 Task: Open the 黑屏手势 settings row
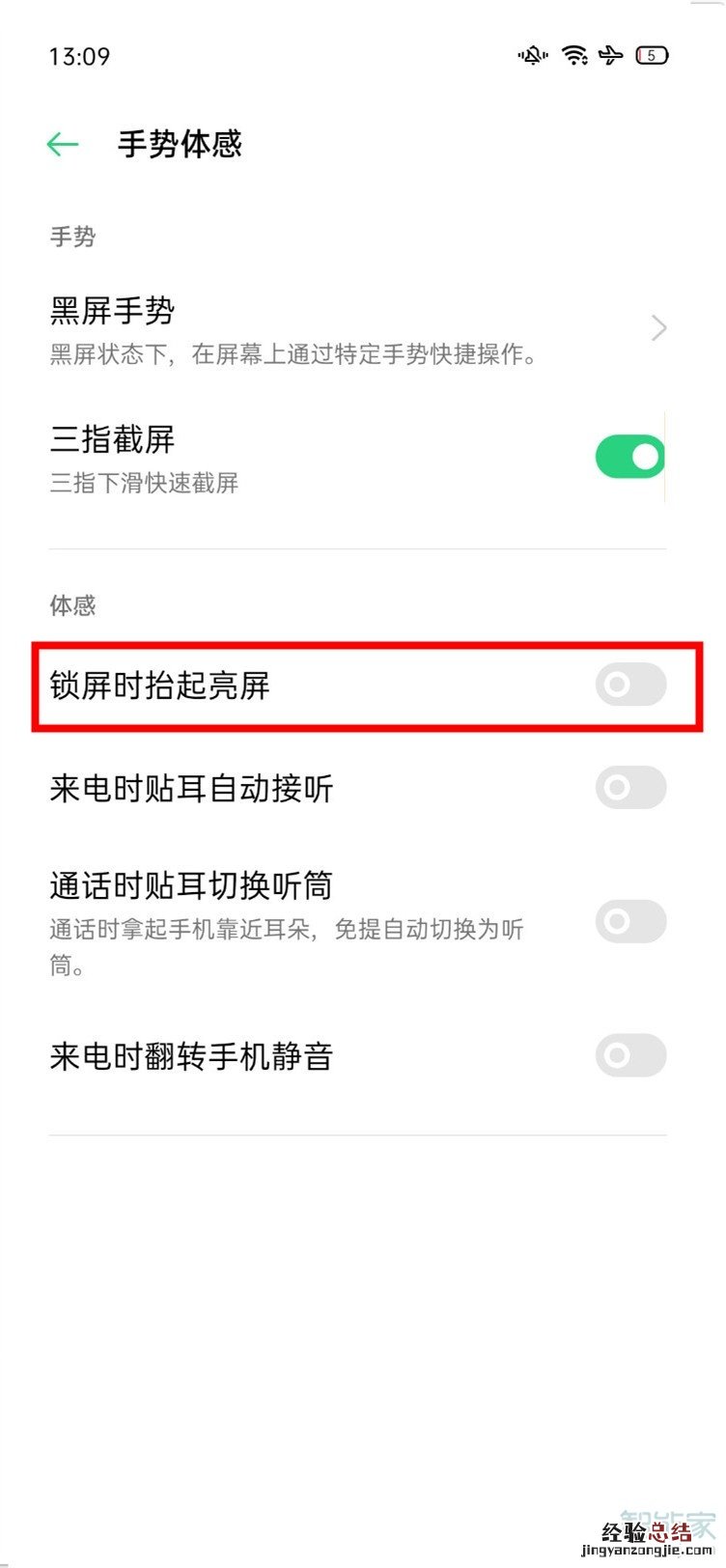(x=357, y=329)
